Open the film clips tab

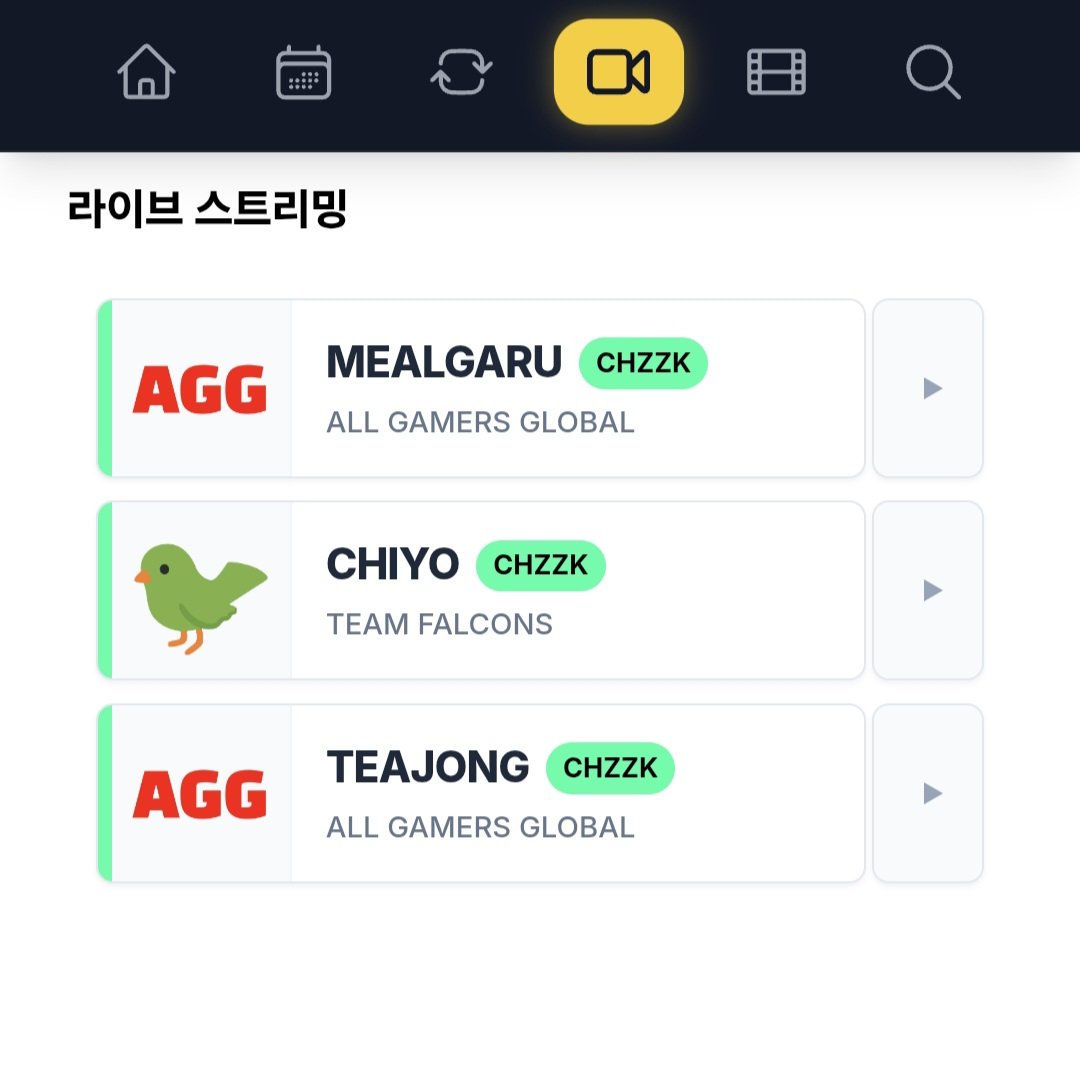776,72
